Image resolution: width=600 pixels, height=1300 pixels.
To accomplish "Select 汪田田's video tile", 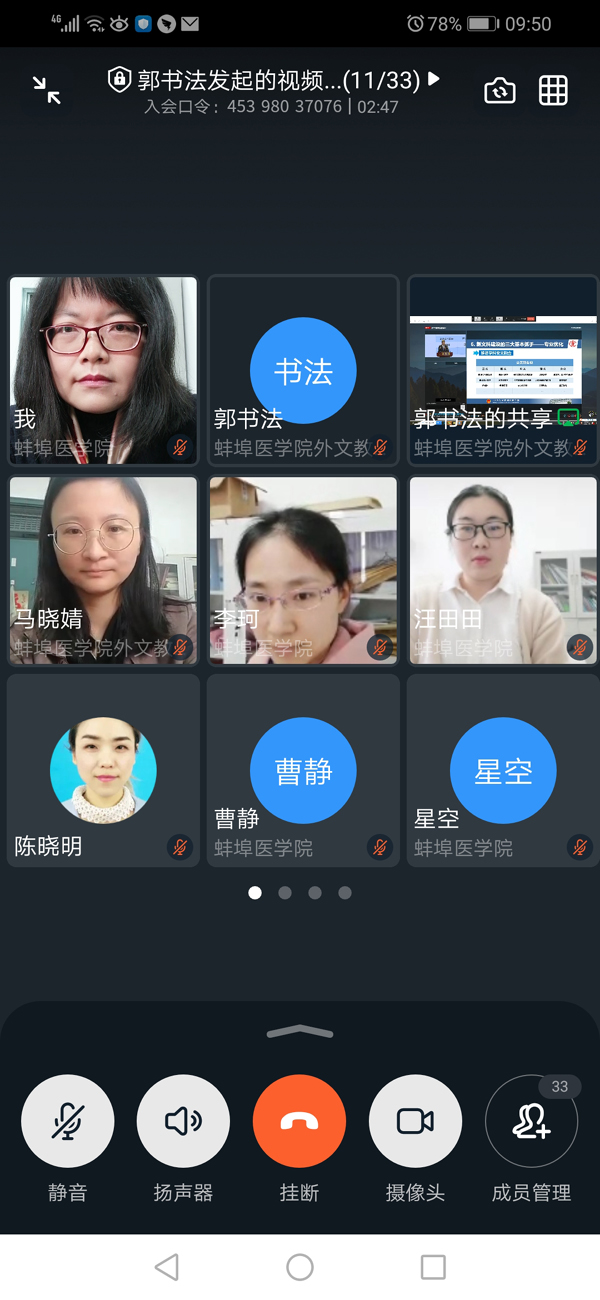I will point(502,570).
